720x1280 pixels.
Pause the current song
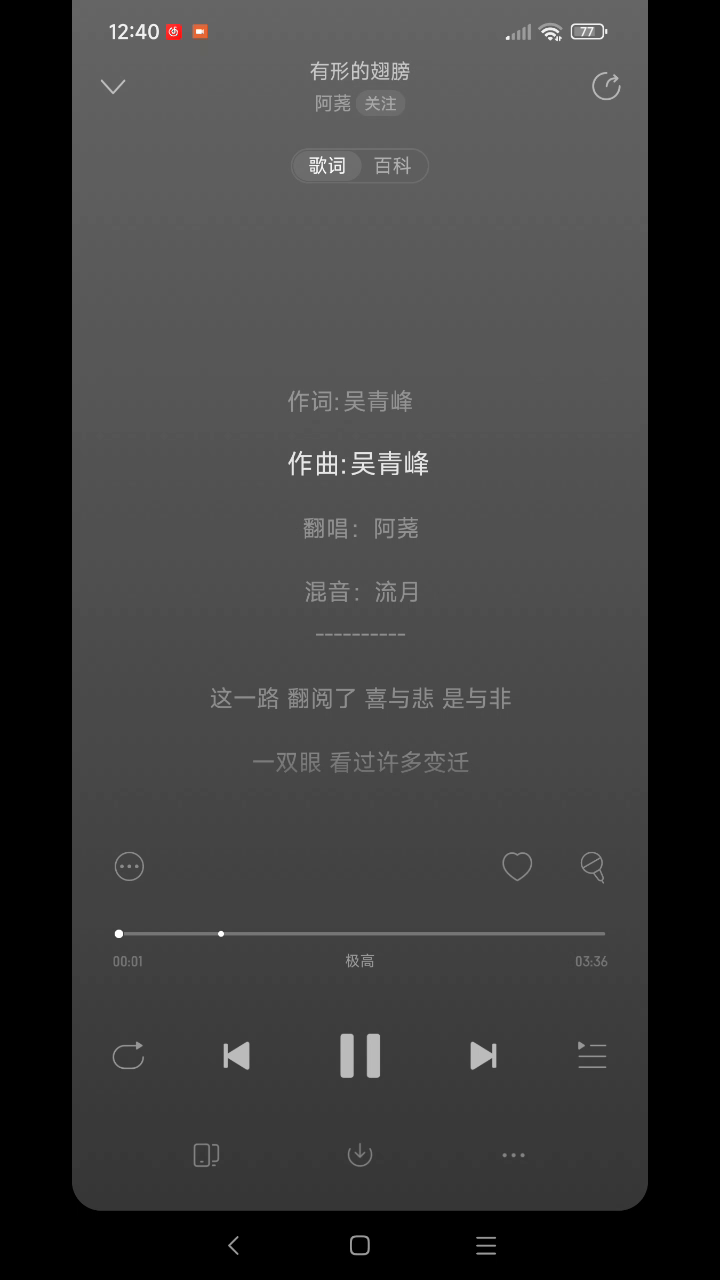(x=360, y=1056)
